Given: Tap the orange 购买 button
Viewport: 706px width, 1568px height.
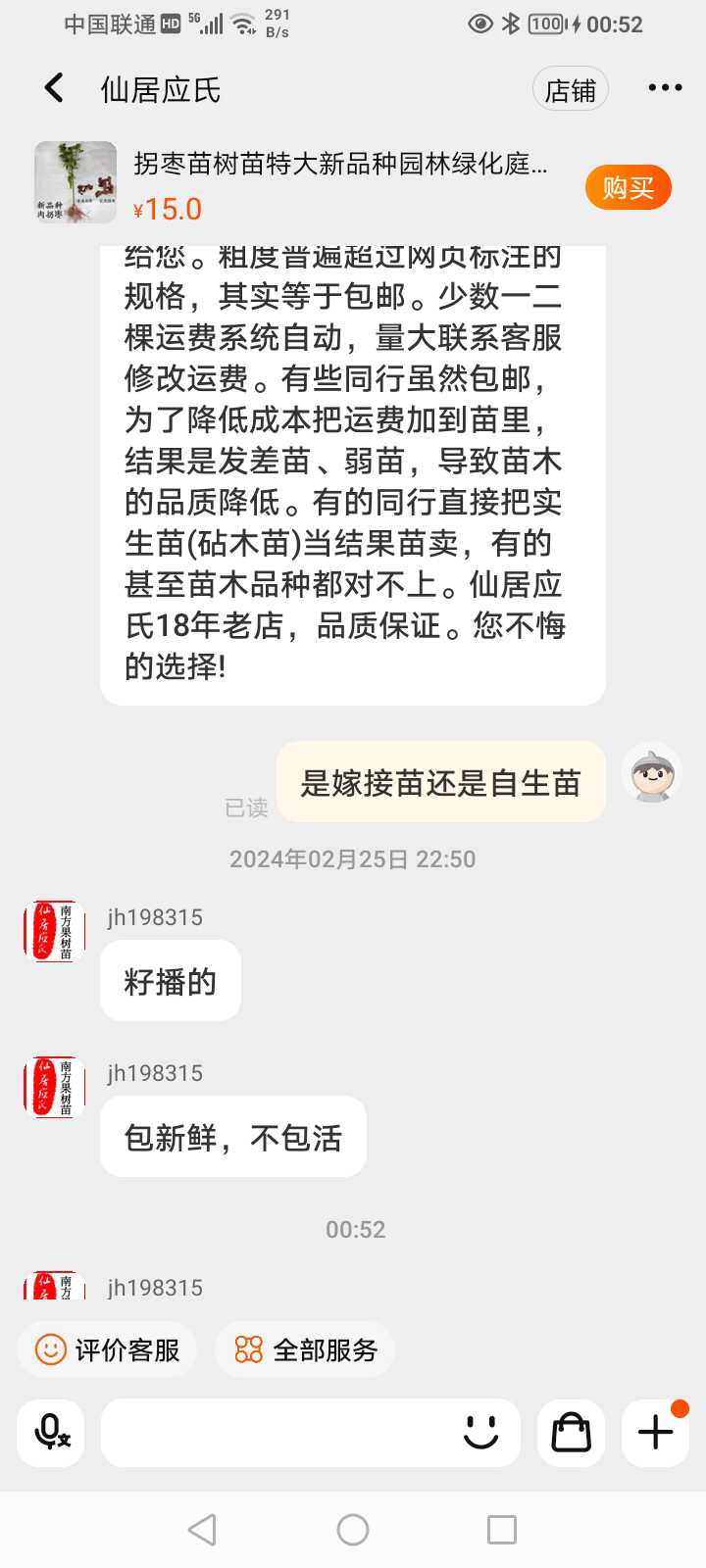Looking at the screenshot, I should tap(628, 187).
